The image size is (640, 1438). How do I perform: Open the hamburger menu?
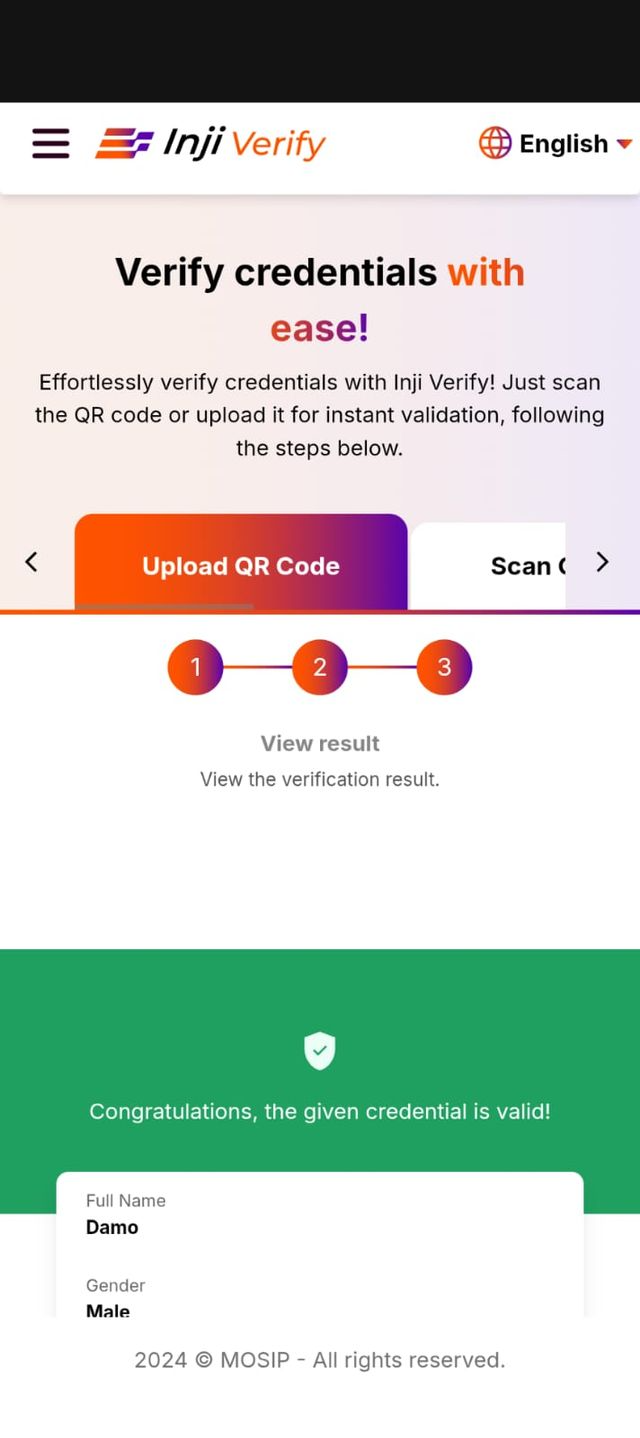pos(50,143)
